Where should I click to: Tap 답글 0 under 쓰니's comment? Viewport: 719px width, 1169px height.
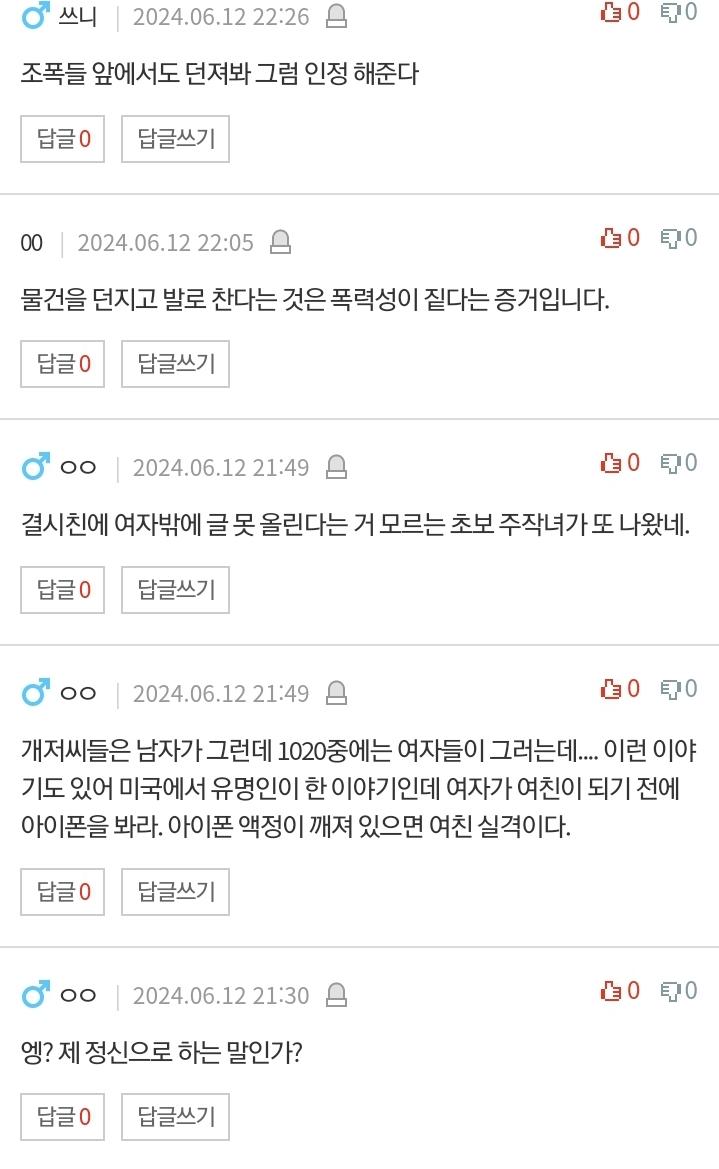tap(64, 139)
